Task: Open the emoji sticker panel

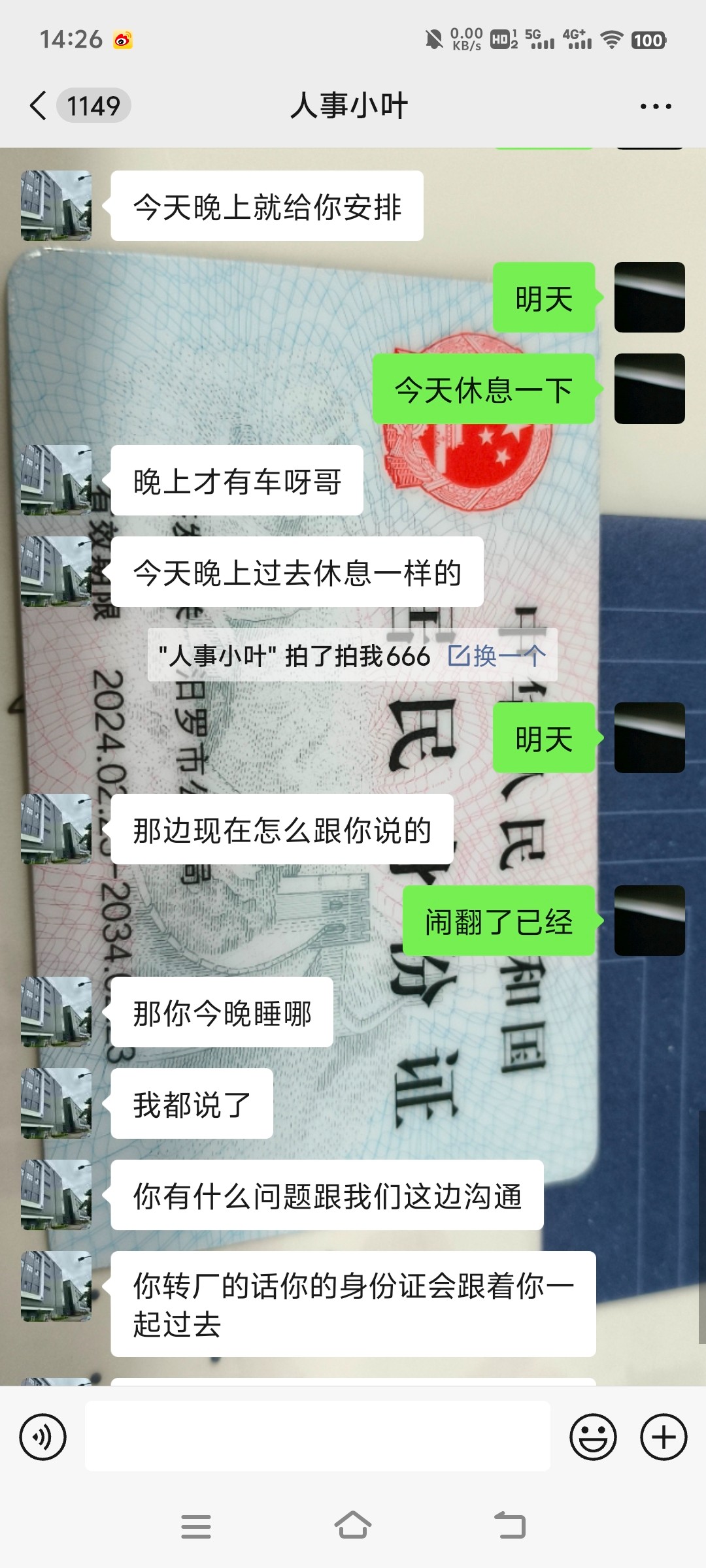Action: click(x=593, y=1437)
